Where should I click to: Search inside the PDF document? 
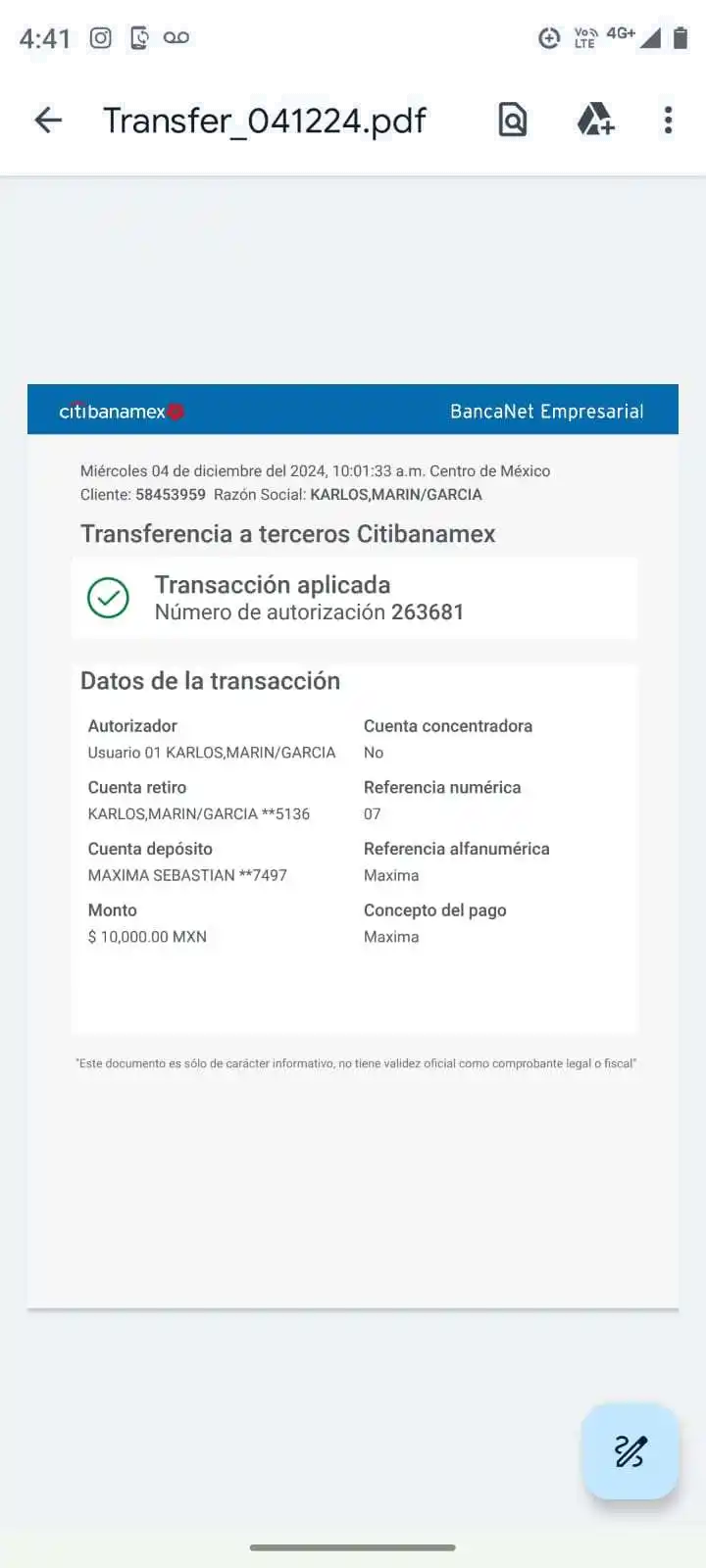513,121
